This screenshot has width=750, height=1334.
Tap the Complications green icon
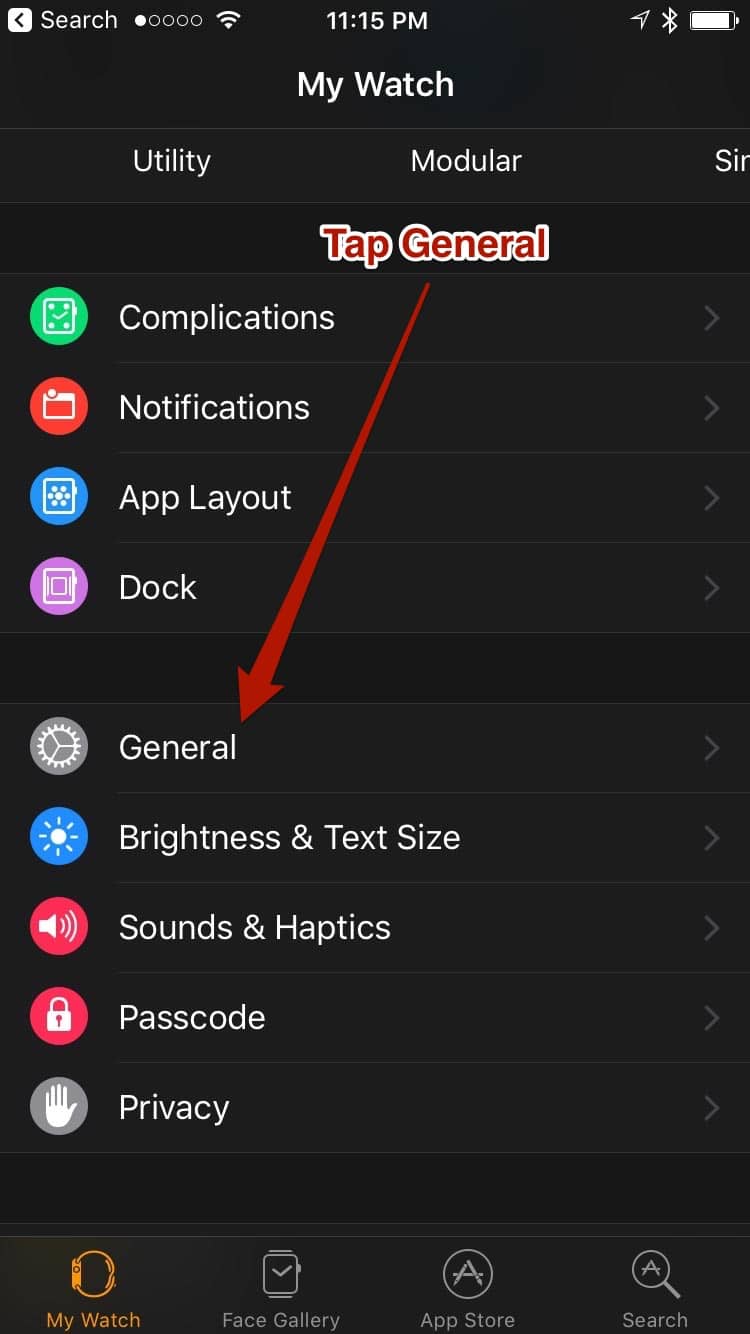pyautogui.click(x=59, y=316)
